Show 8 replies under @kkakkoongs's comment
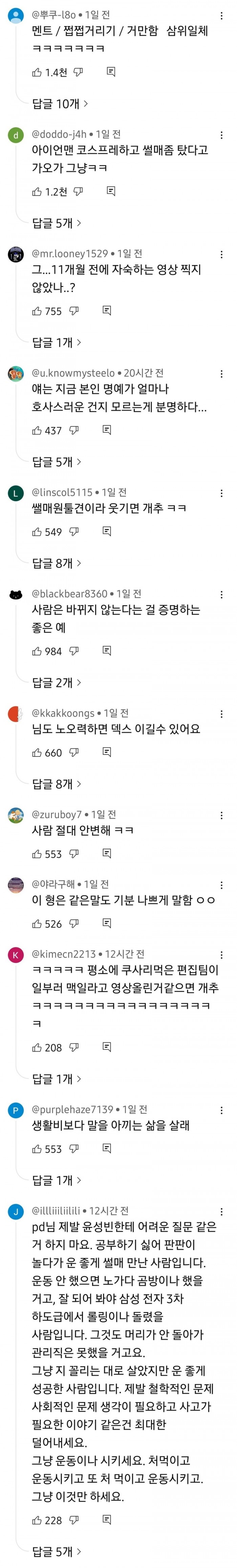Image resolution: width=237 pixels, height=1568 pixels. tap(57, 784)
